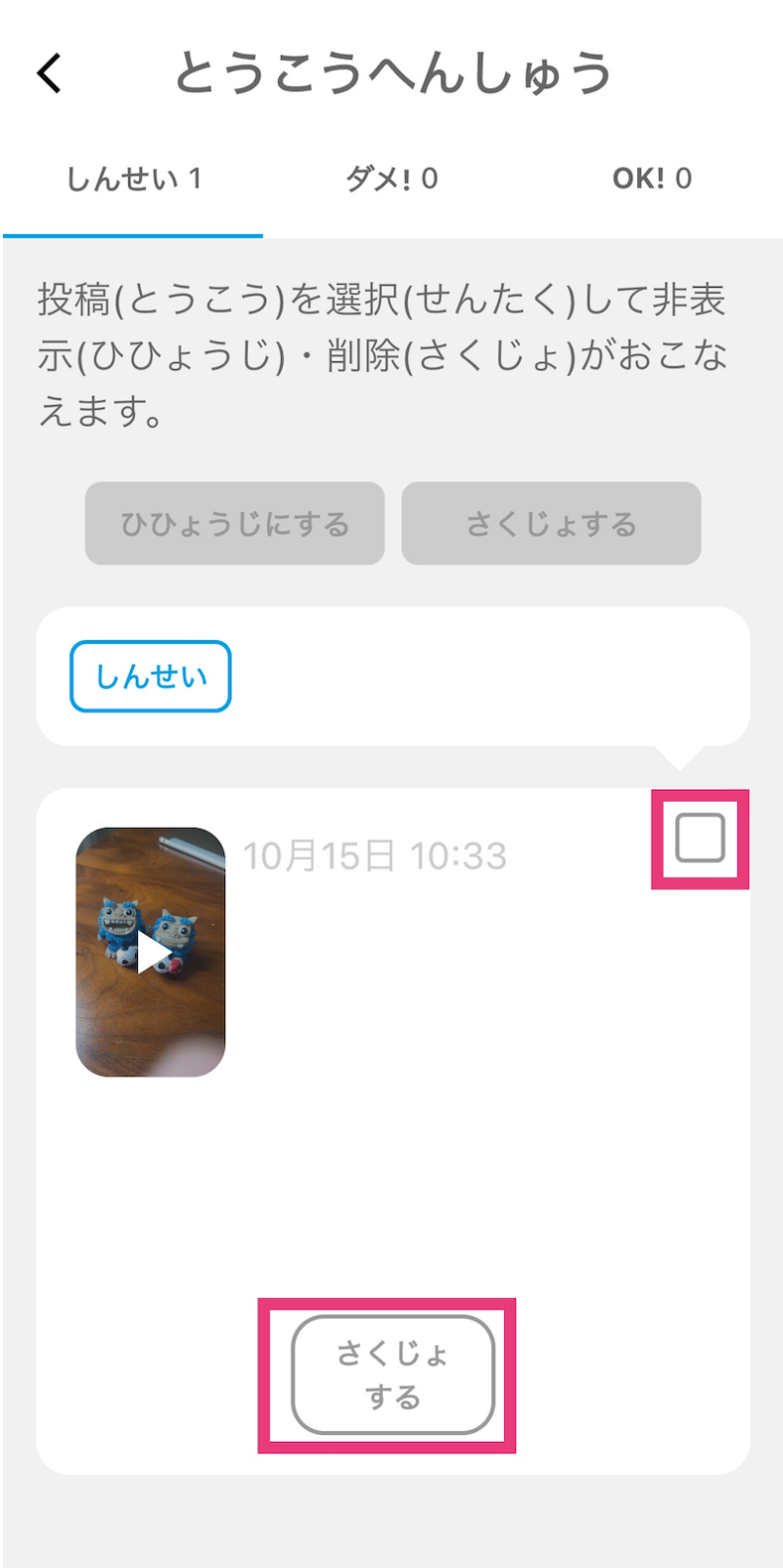Viewport: 783px width, 1568px height.
Task: Switch to the ダメ! 0 tab
Action: pyautogui.click(x=391, y=179)
